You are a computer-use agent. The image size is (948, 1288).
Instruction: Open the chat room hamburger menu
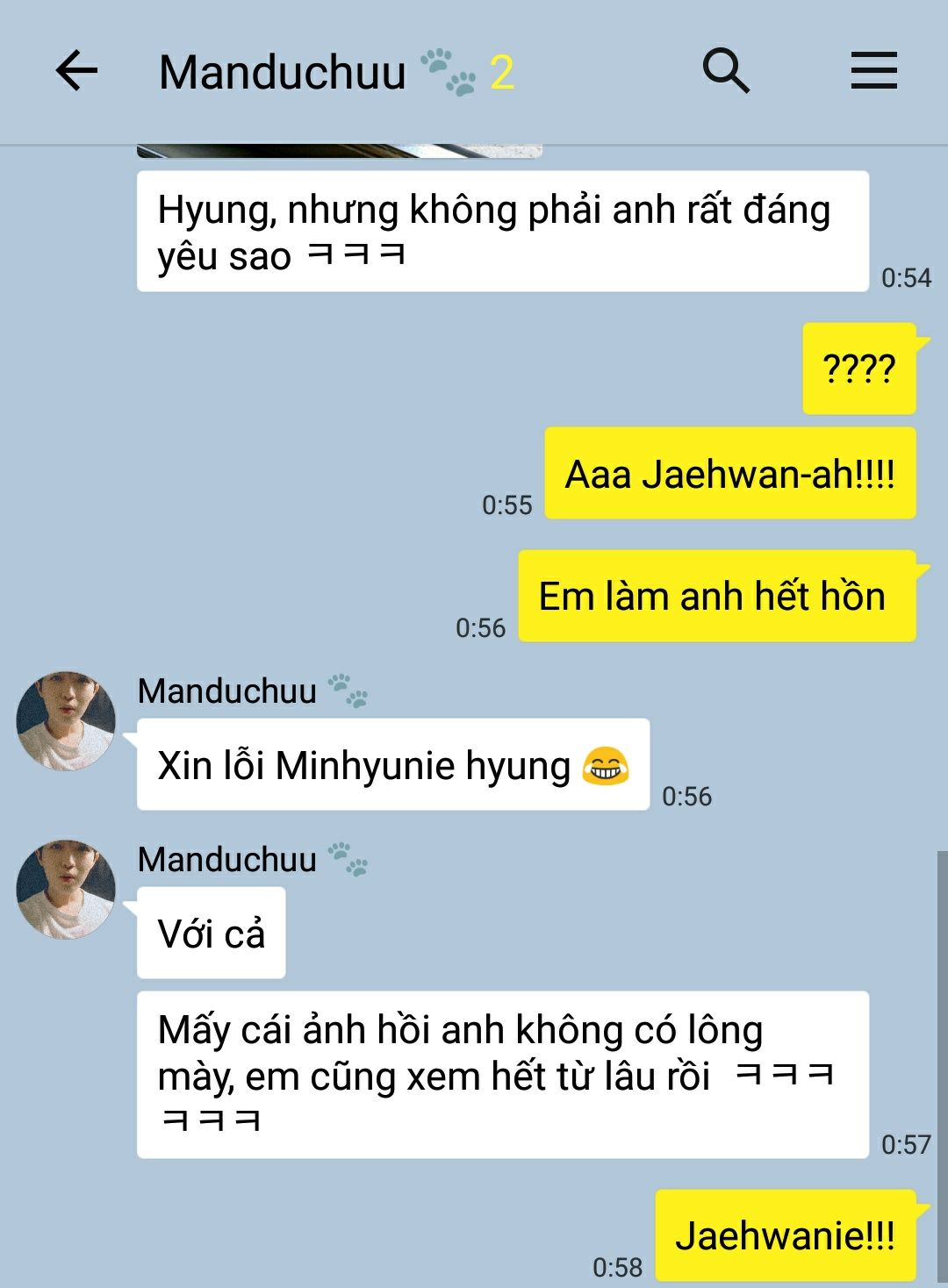click(x=873, y=71)
